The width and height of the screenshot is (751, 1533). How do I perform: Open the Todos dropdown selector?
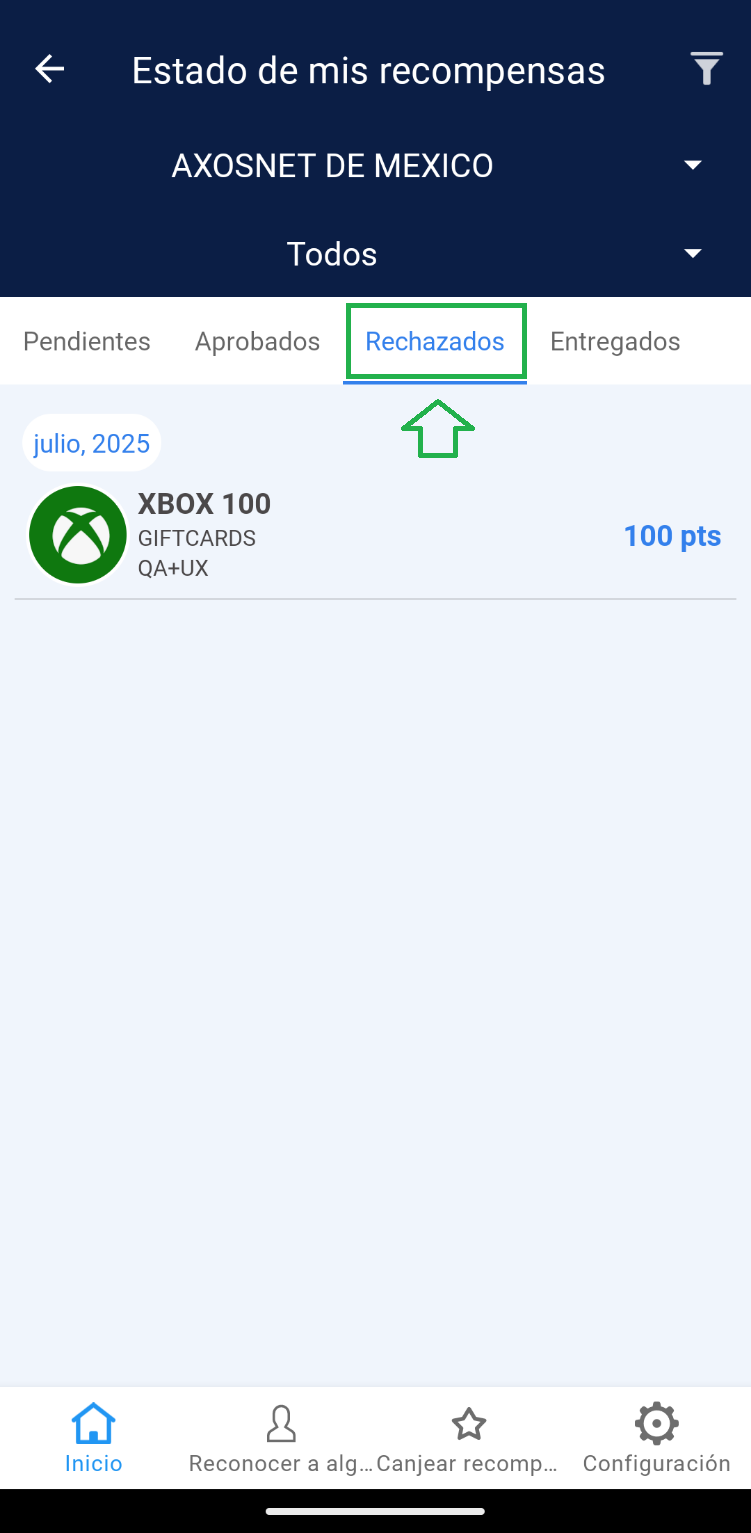tap(692, 254)
